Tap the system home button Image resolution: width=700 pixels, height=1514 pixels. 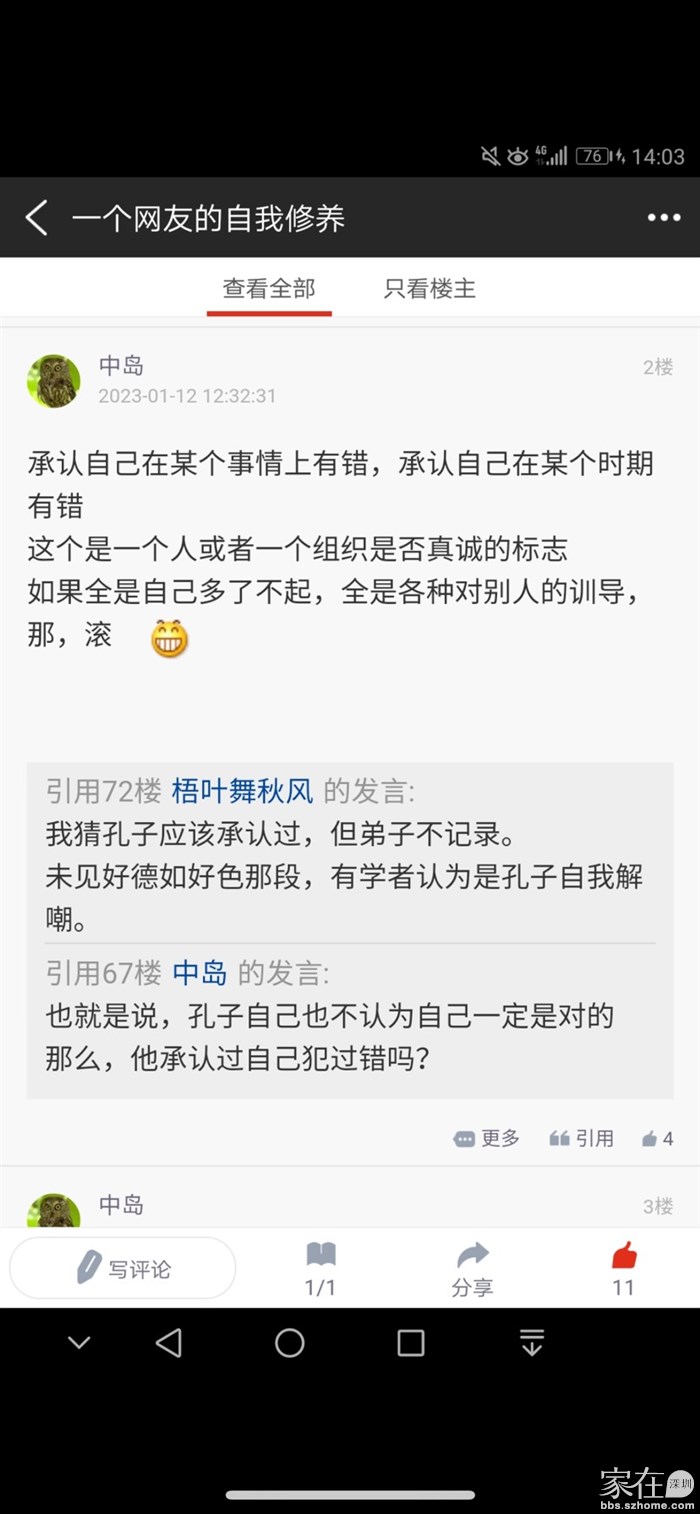290,1343
